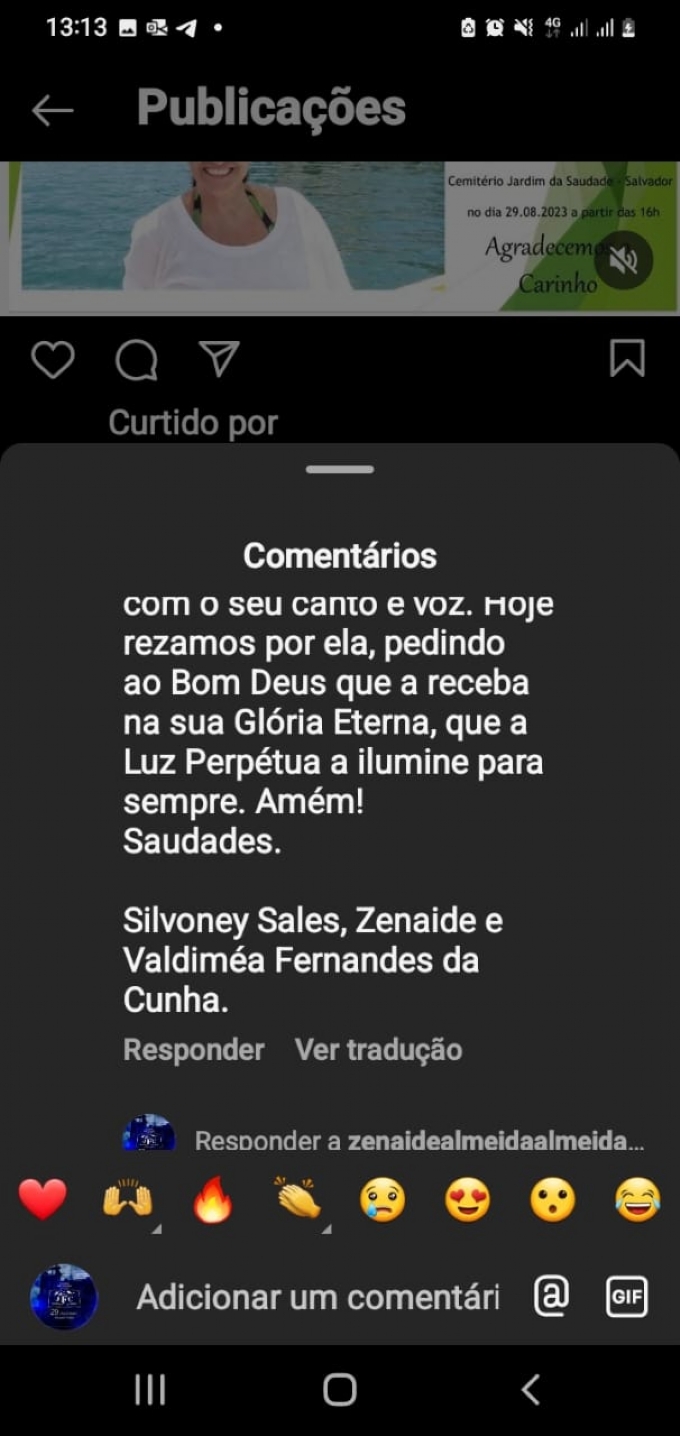This screenshot has height=1436, width=680.
Task: Share the post via paper plane icon
Action: (219, 359)
